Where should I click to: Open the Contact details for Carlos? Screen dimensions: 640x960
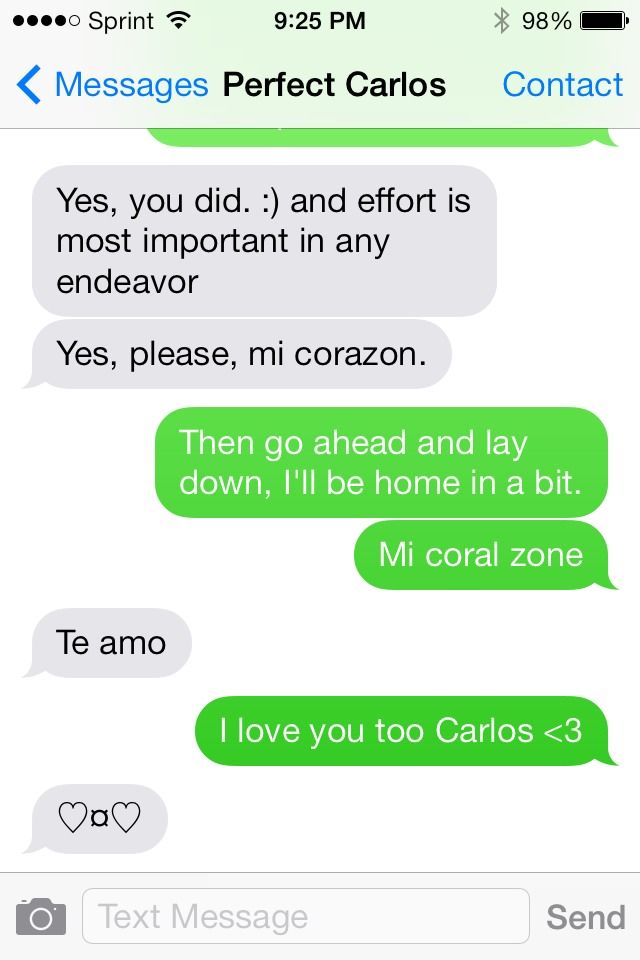click(562, 85)
